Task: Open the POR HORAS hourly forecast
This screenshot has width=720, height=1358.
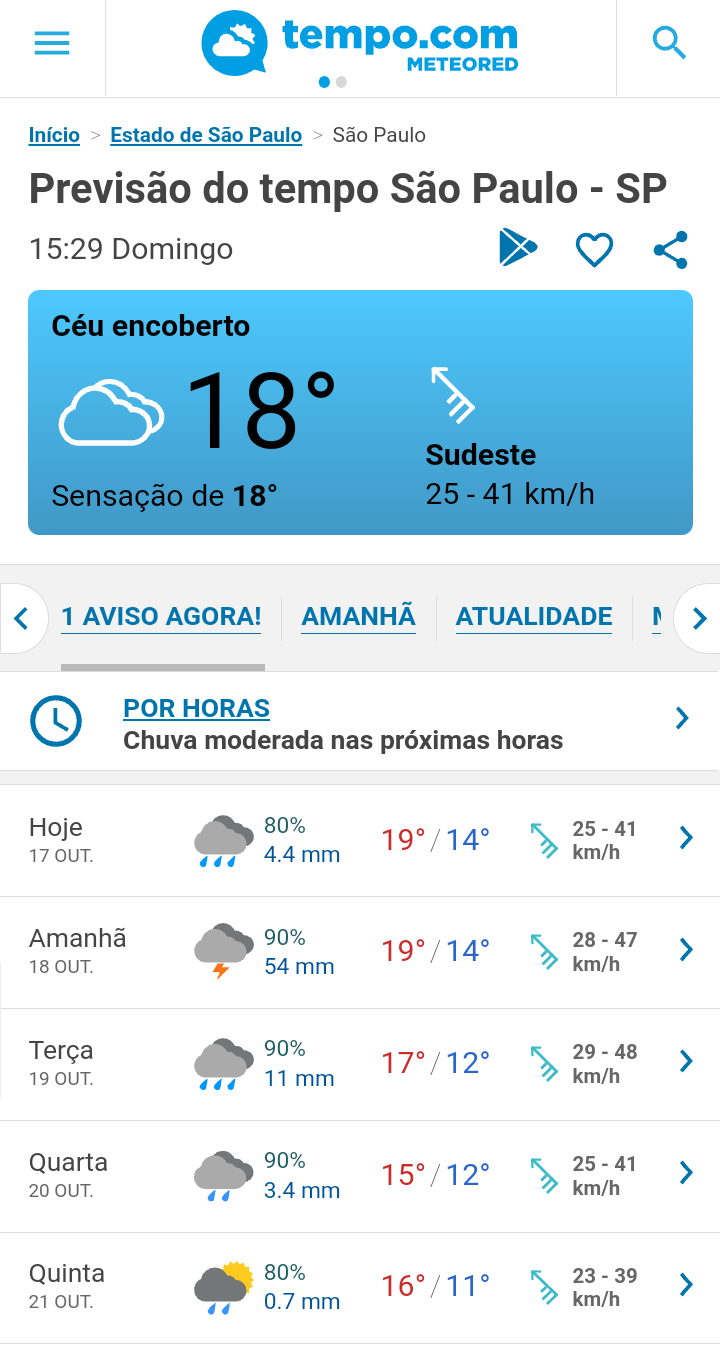Action: (x=360, y=721)
